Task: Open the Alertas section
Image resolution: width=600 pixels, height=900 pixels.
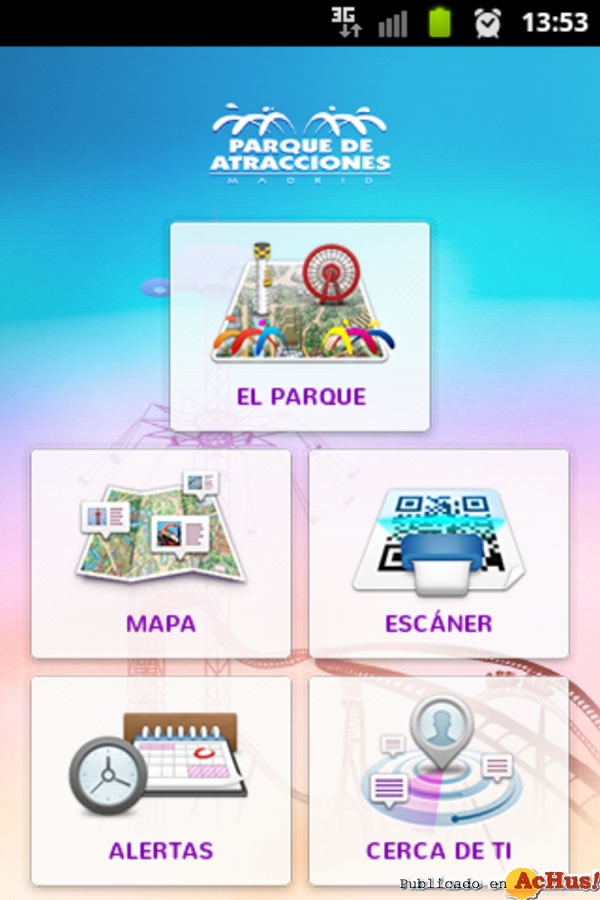Action: click(x=161, y=780)
